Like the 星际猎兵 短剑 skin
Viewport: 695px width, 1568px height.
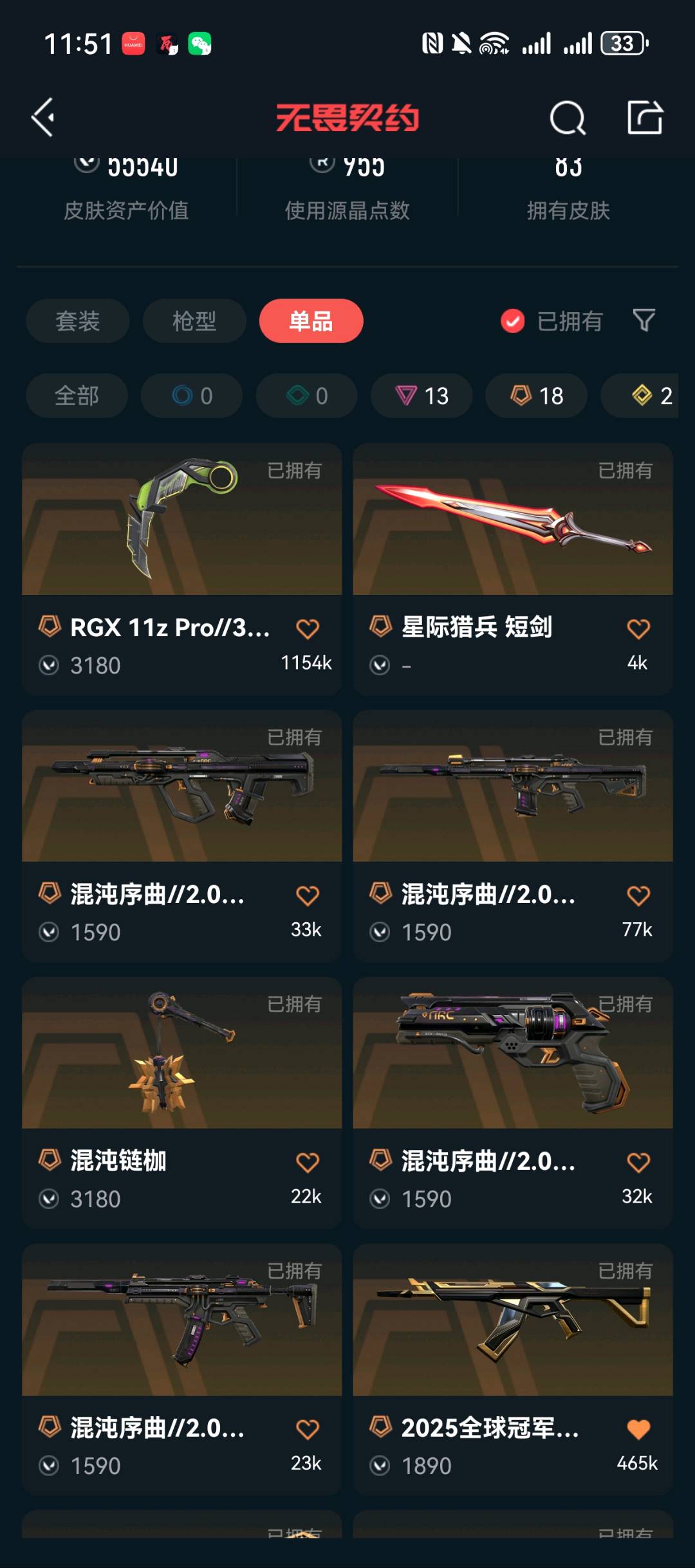click(638, 629)
